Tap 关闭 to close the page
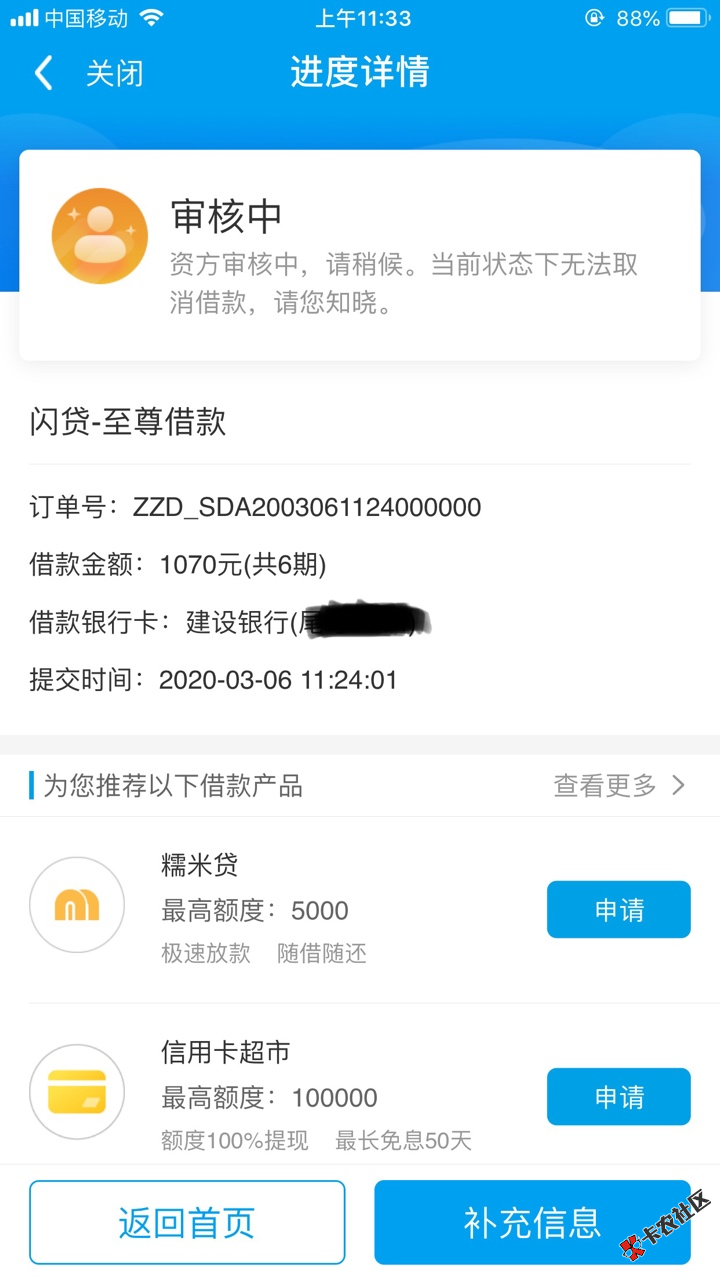Image resolution: width=720 pixels, height=1280 pixels. coord(114,73)
